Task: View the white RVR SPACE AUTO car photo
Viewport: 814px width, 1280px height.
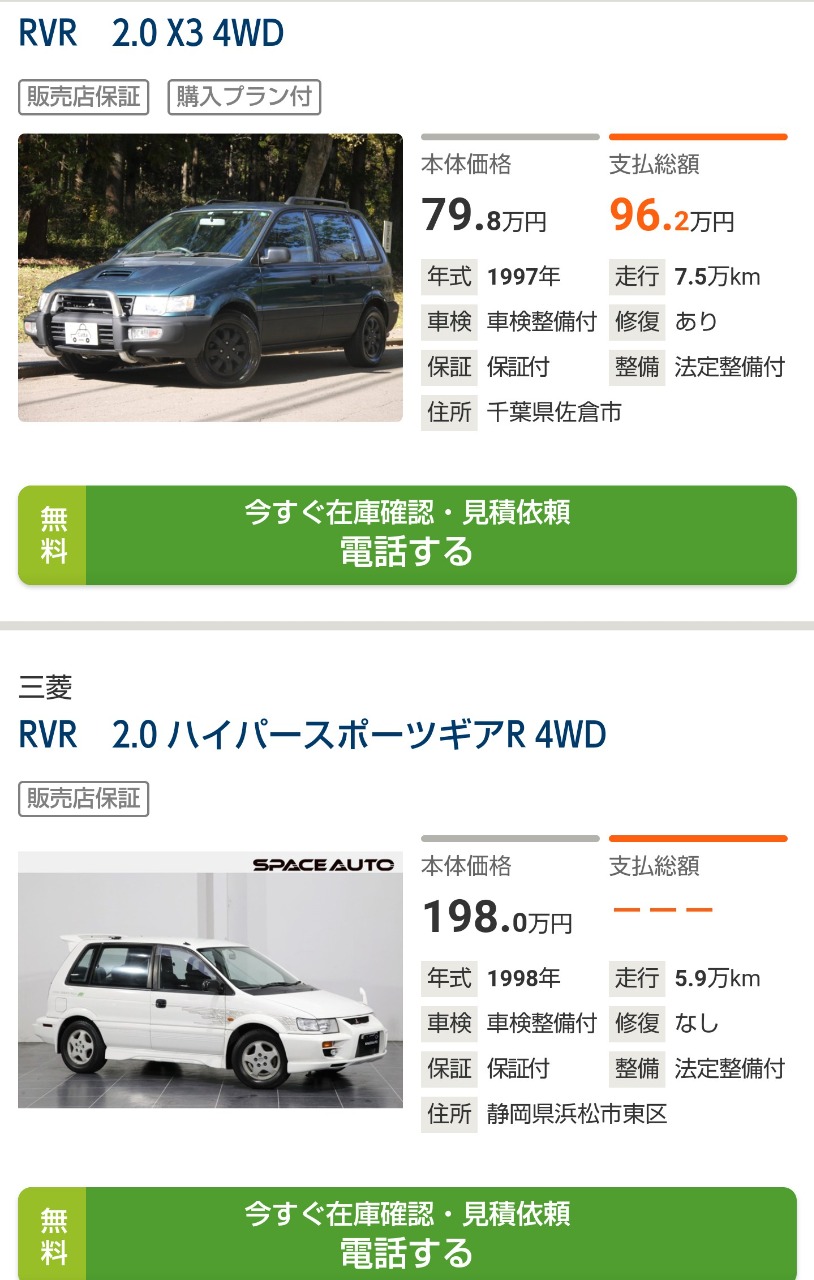Action: coord(210,980)
